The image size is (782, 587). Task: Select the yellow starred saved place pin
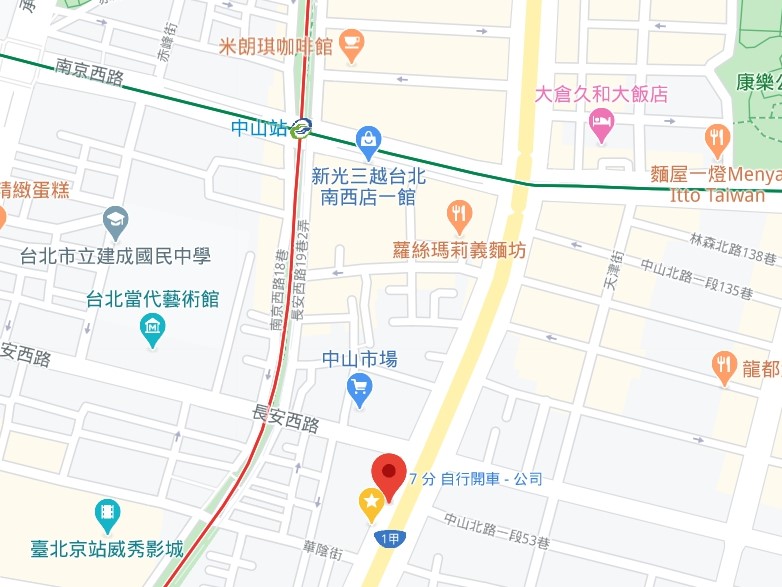click(x=371, y=503)
